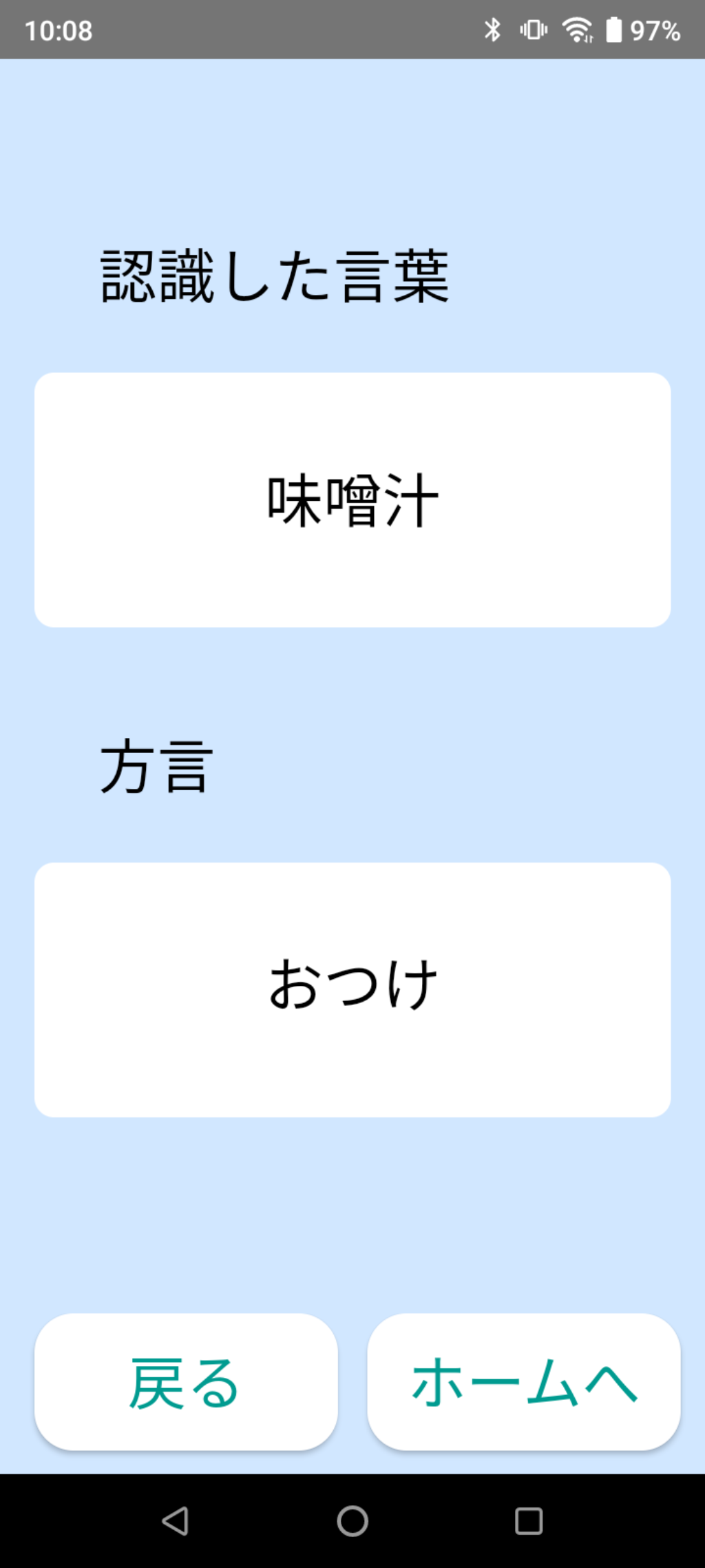This screenshot has width=705, height=1568.
Task: Go to home with ホームへ button
Action: pyautogui.click(x=524, y=1382)
